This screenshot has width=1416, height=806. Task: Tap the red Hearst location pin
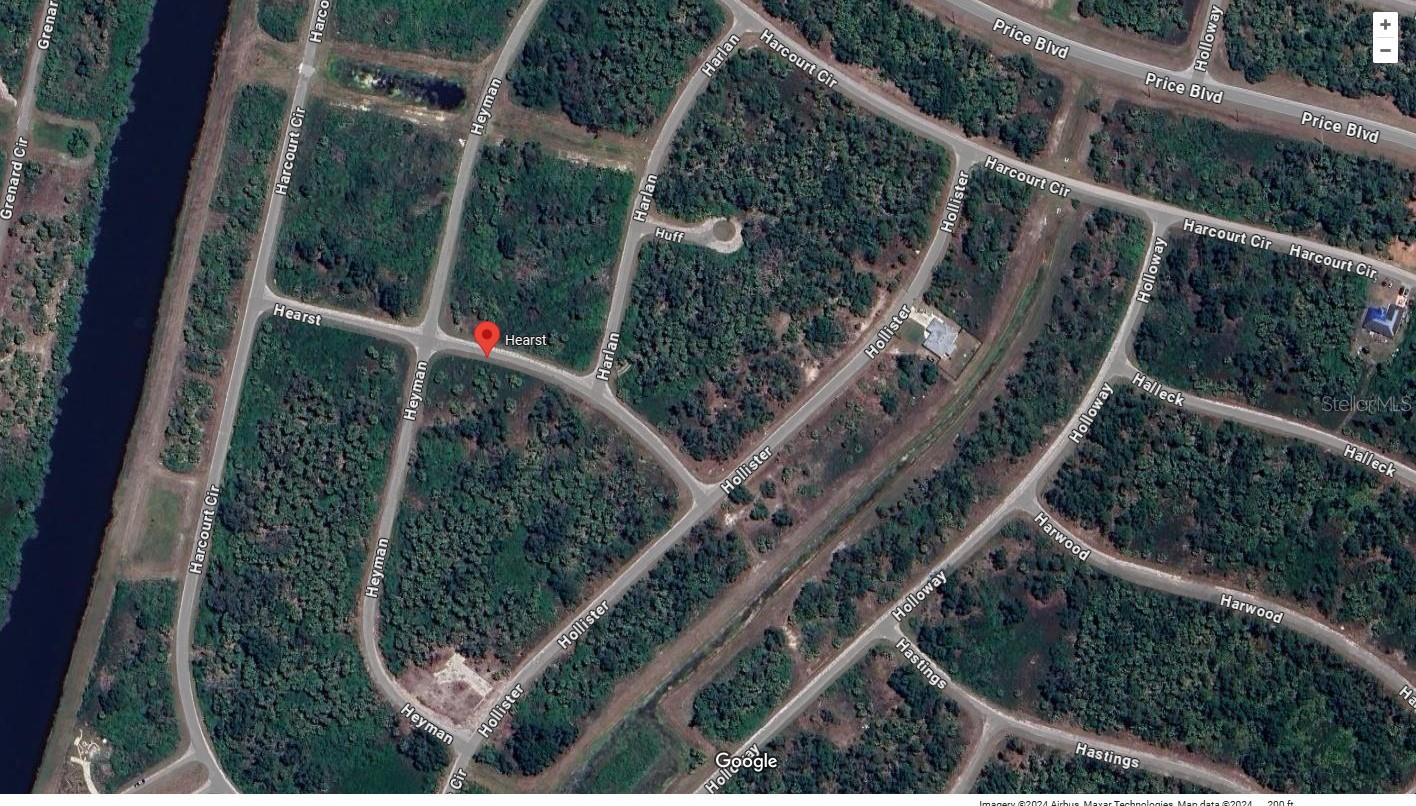tap(487, 337)
